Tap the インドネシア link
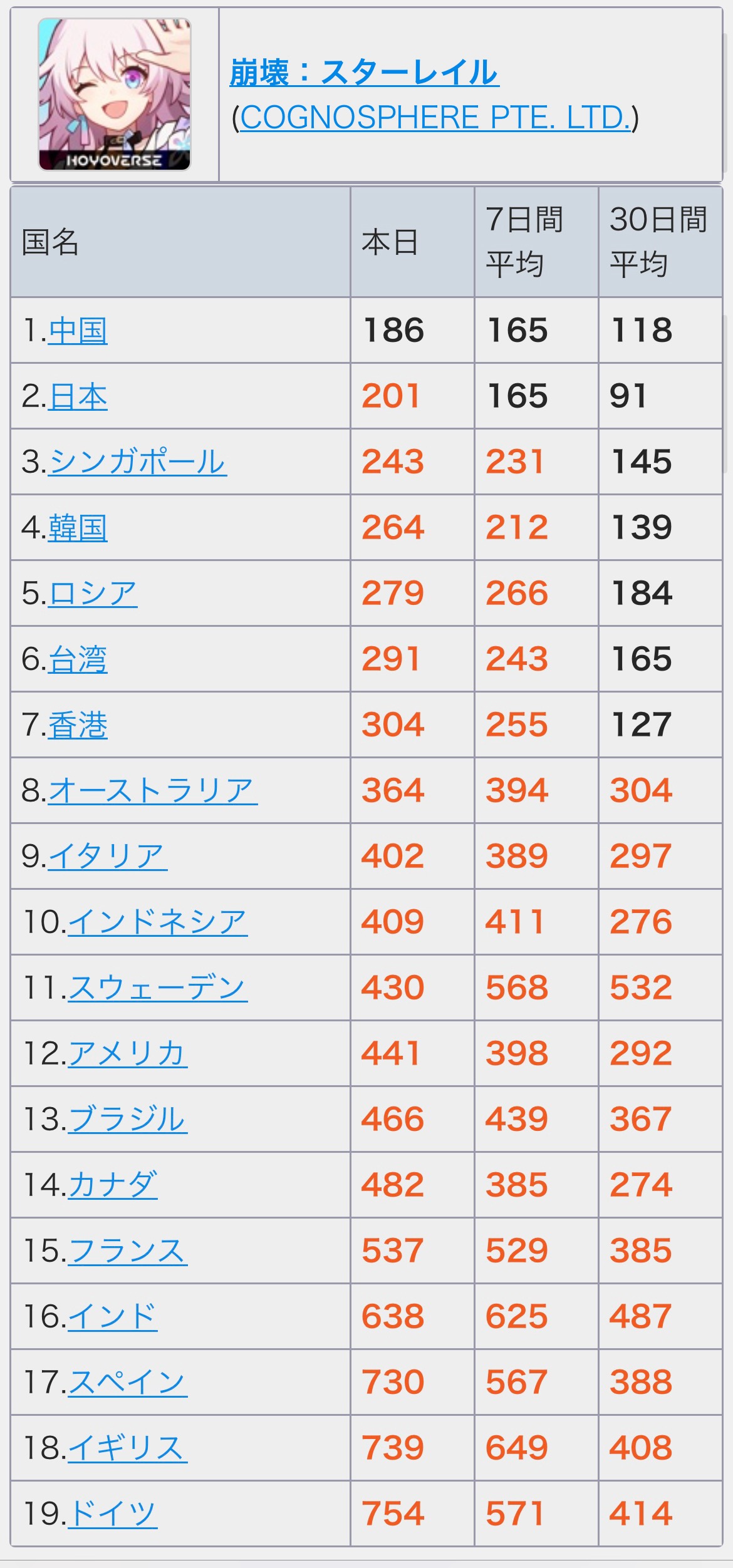Image resolution: width=733 pixels, height=1568 pixels. 157,922
